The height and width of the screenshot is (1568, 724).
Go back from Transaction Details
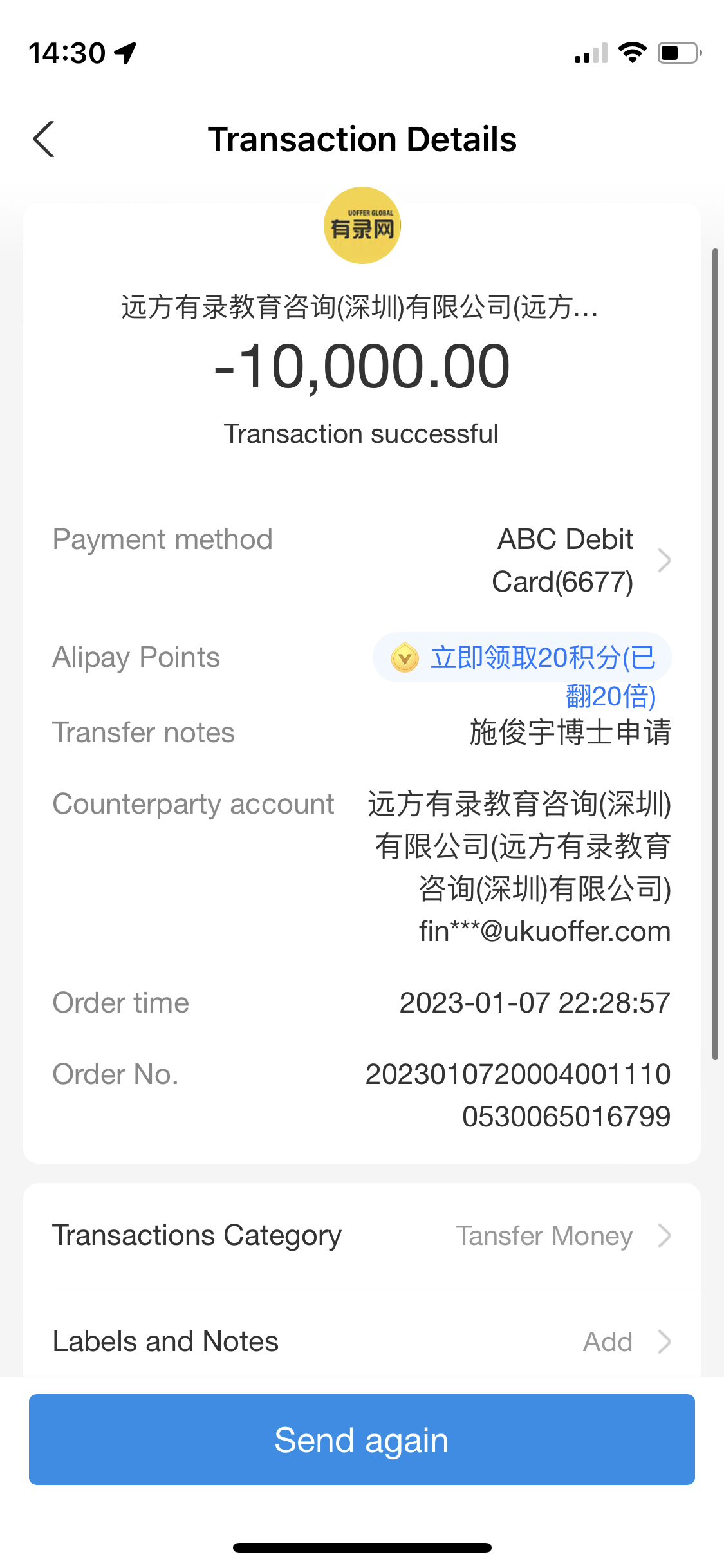pyautogui.click(x=44, y=139)
